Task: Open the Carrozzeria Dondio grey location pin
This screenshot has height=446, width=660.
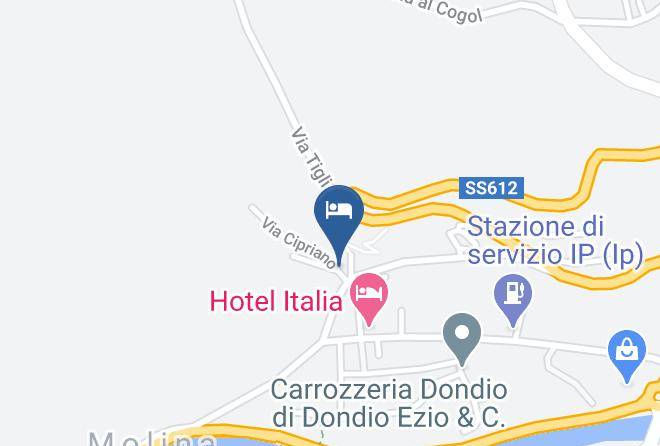Action: [x=462, y=336]
